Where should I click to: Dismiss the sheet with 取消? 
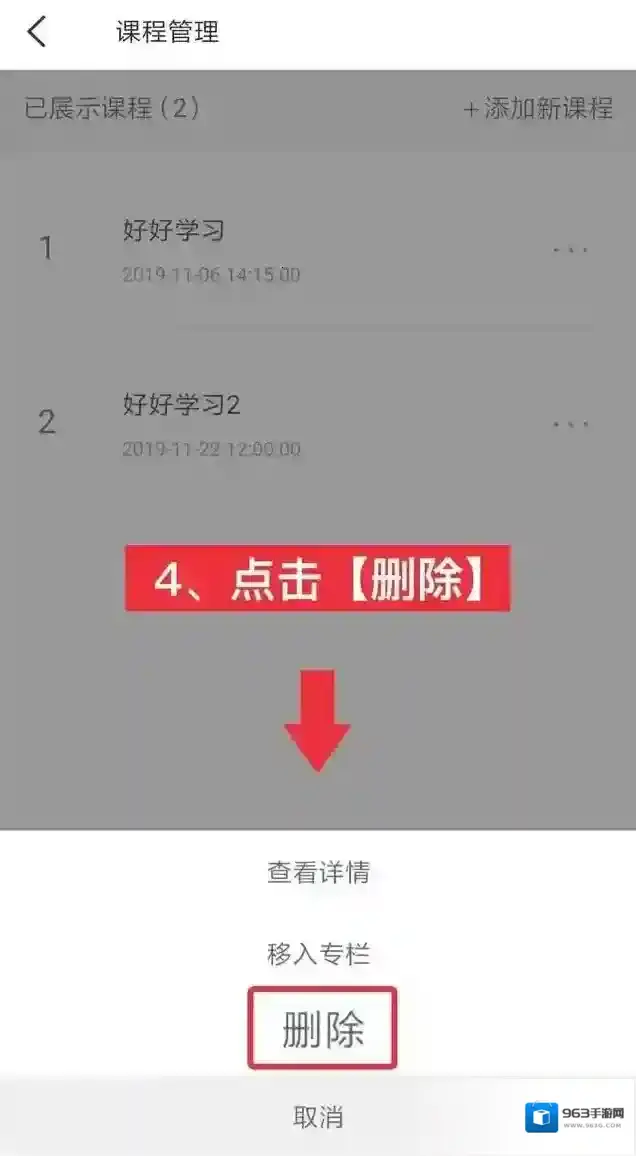tap(318, 1117)
